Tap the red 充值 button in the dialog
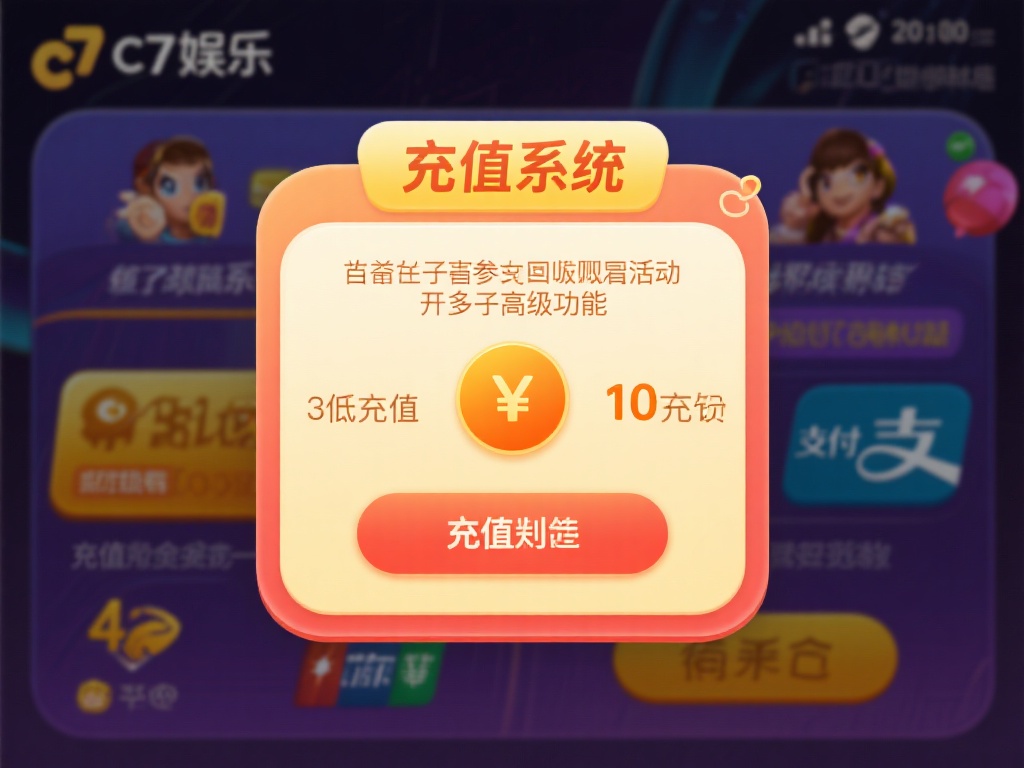The width and height of the screenshot is (1024, 768). pyautogui.click(x=512, y=533)
